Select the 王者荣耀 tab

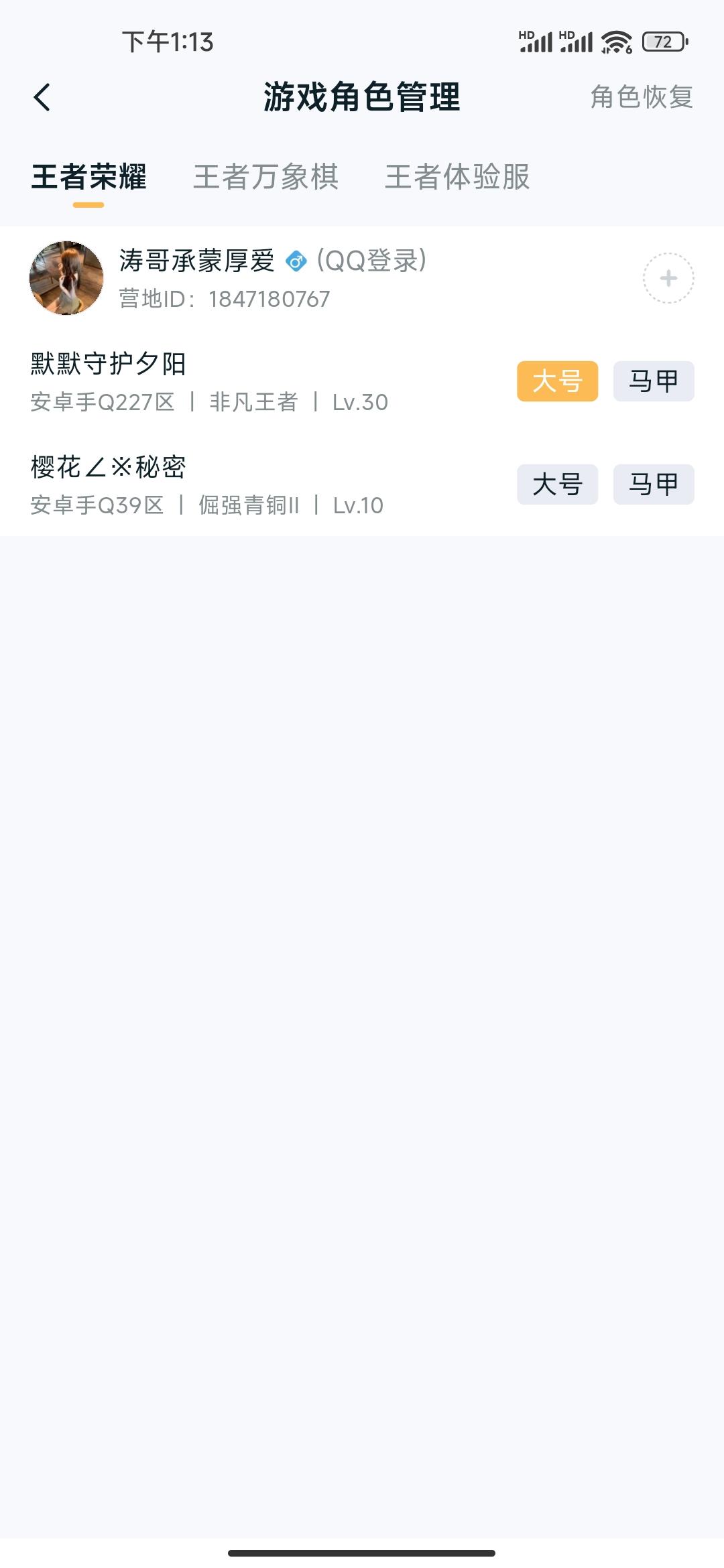89,176
